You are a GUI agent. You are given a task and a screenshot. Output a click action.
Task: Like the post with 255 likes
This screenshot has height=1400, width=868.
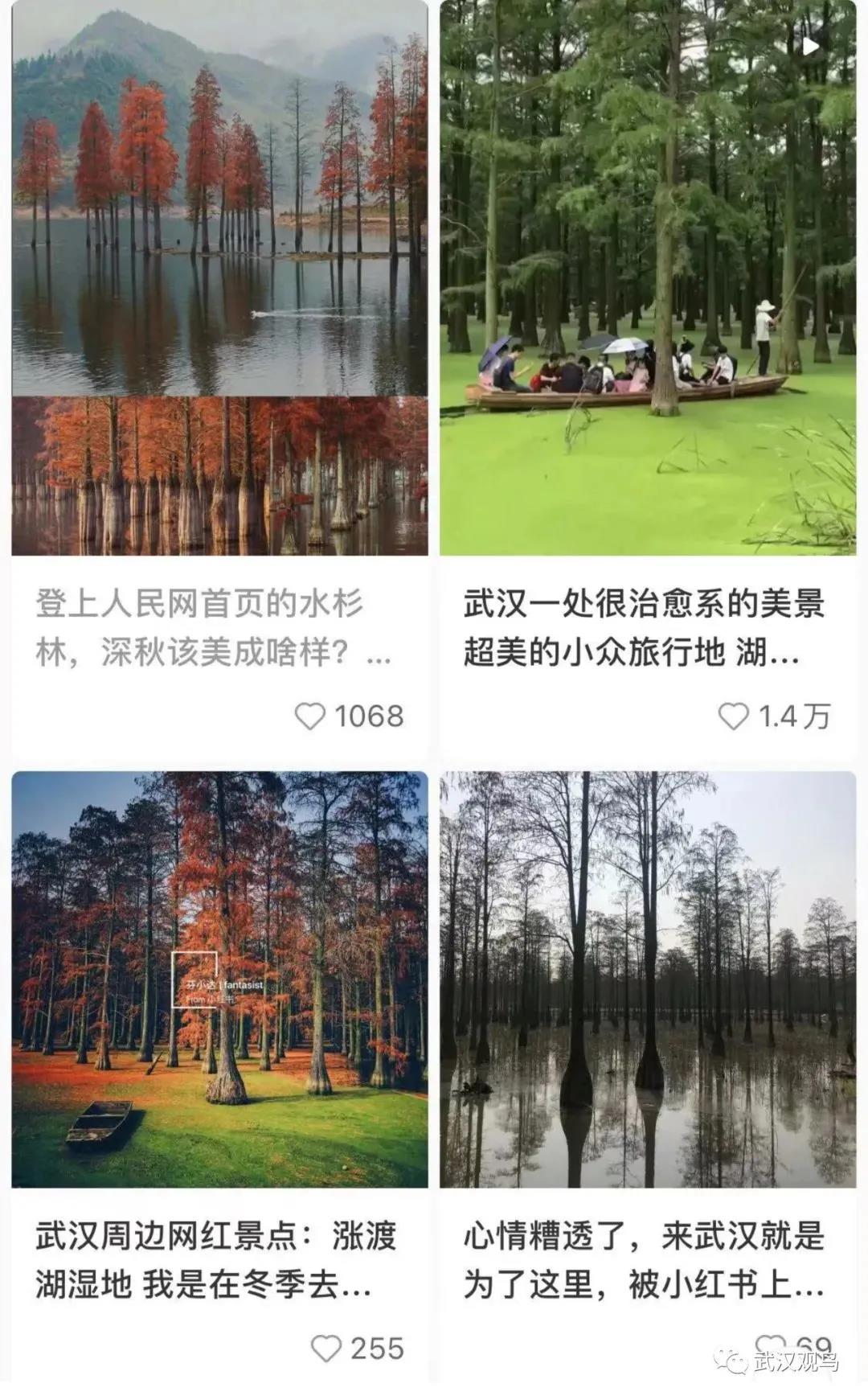pyautogui.click(x=325, y=1349)
